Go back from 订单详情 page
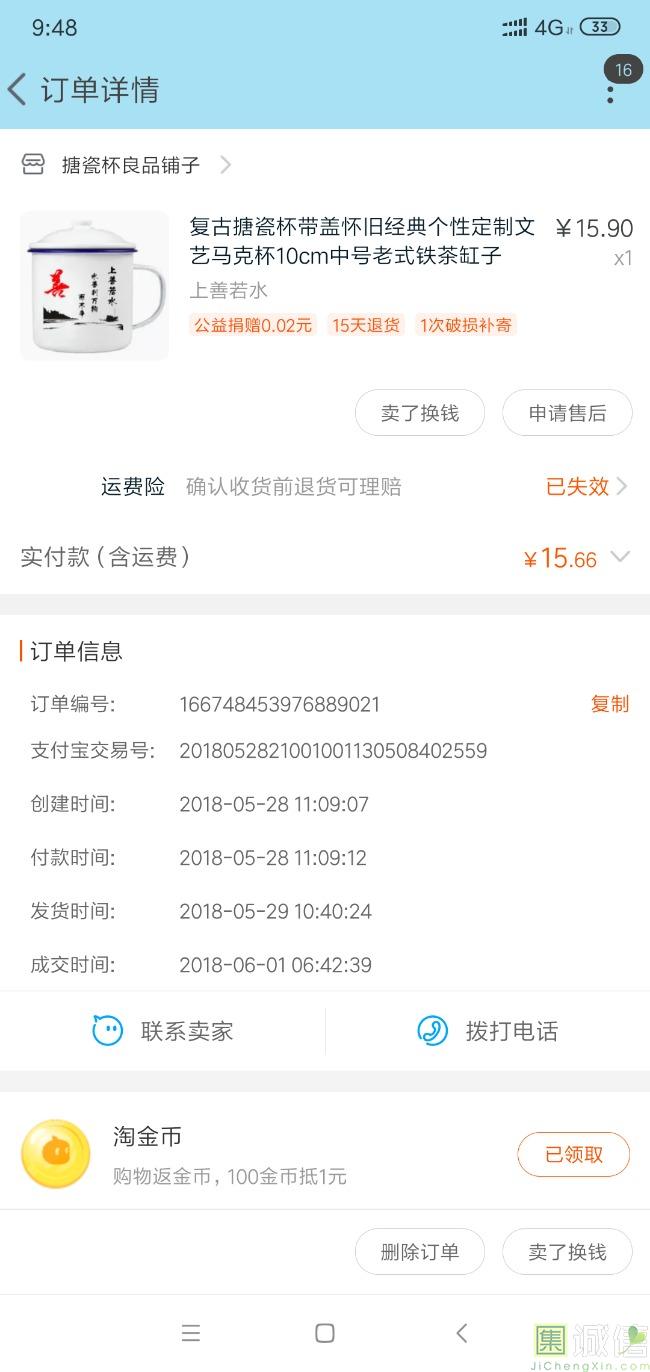This screenshot has width=650, height=1372. [x=18, y=90]
